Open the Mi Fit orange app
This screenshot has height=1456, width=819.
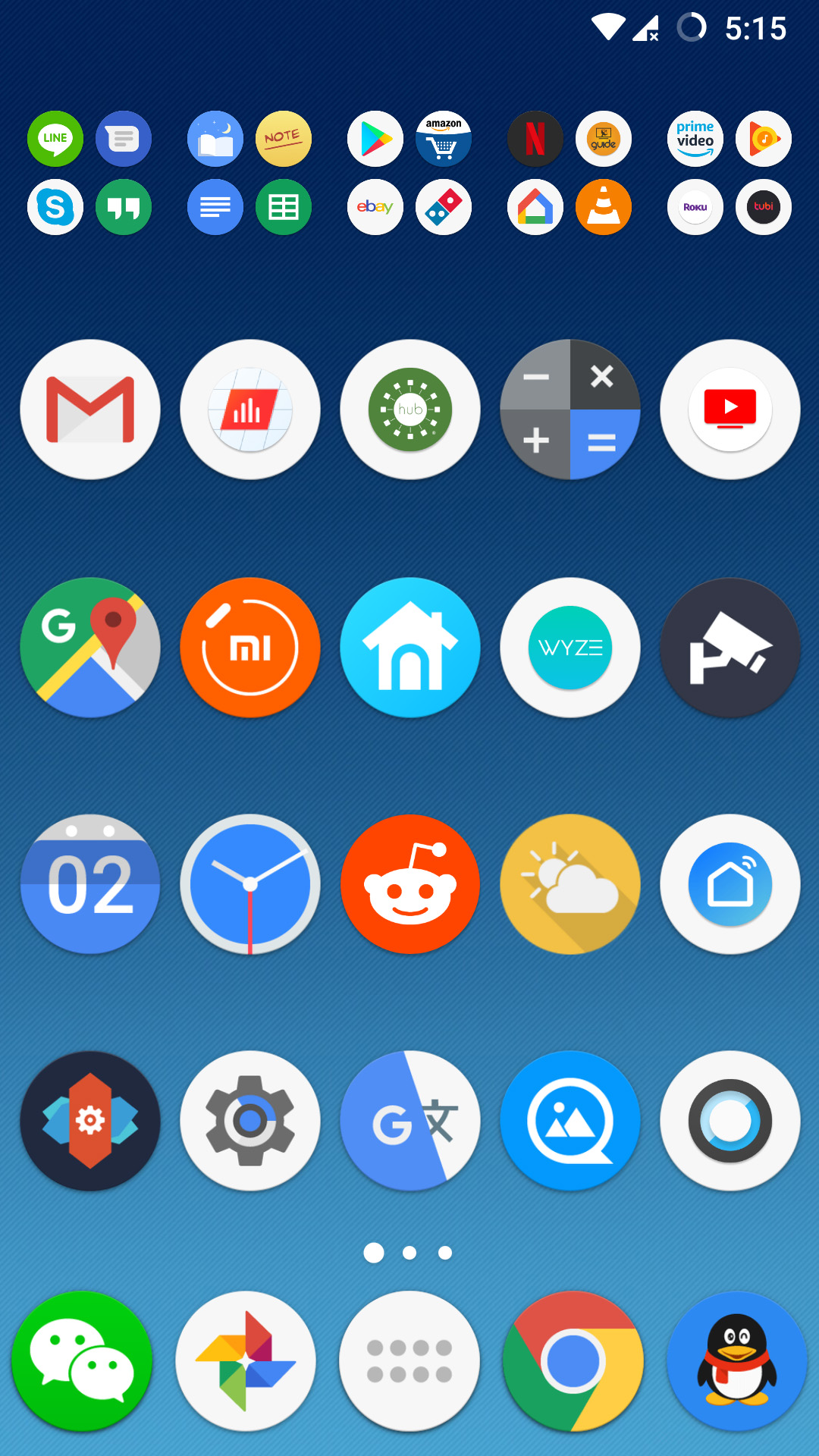pyautogui.click(x=250, y=648)
